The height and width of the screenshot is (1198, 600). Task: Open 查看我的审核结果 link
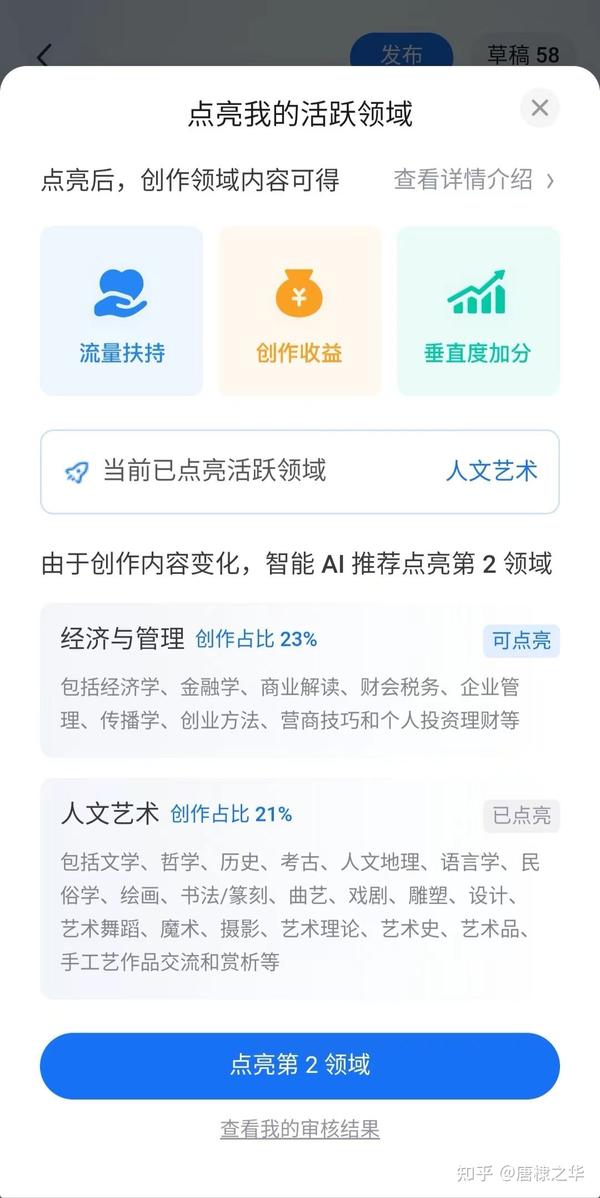(300, 1128)
